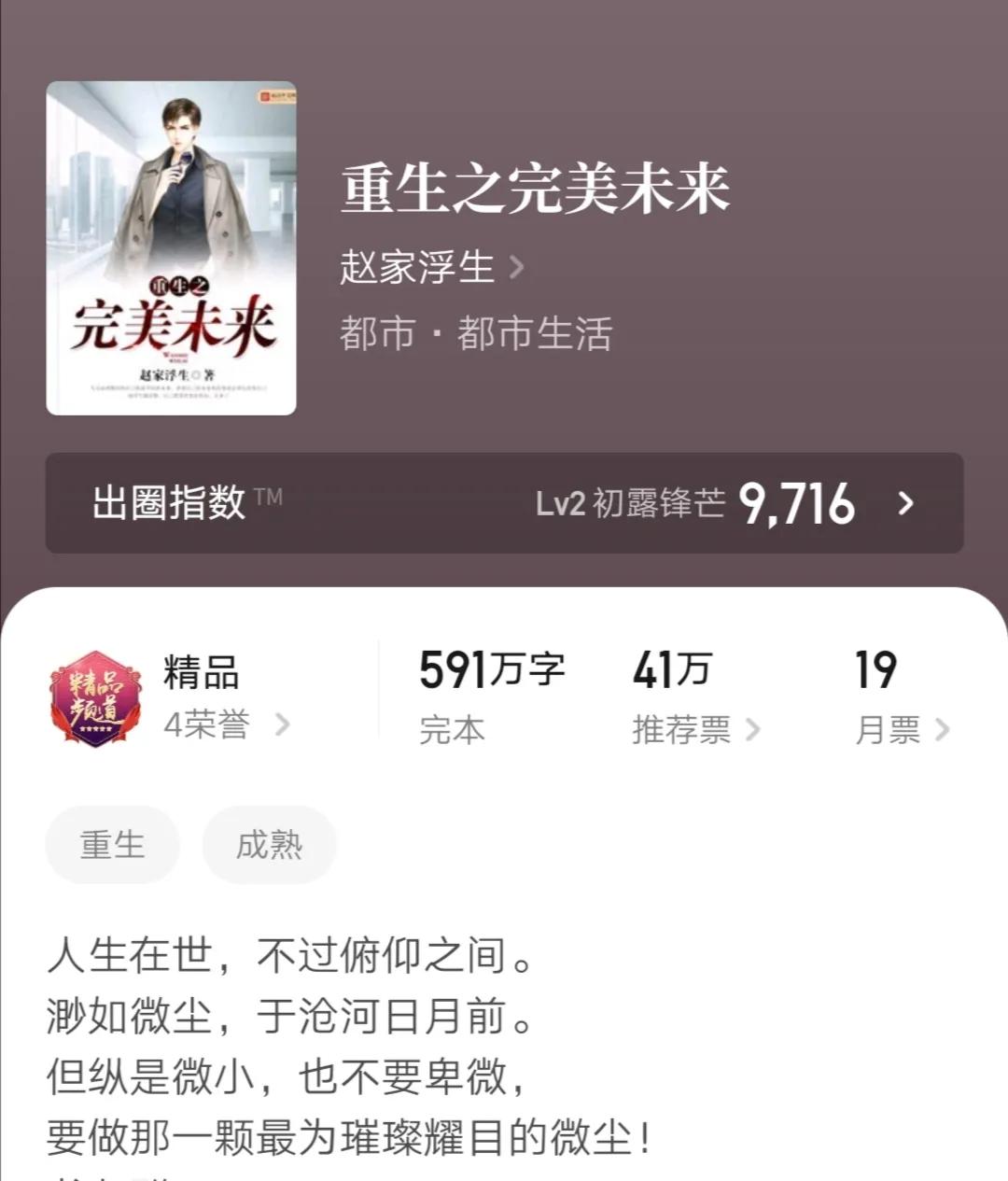Image resolution: width=1008 pixels, height=1181 pixels.
Task: Select the 重生 tag chip
Action: point(111,844)
